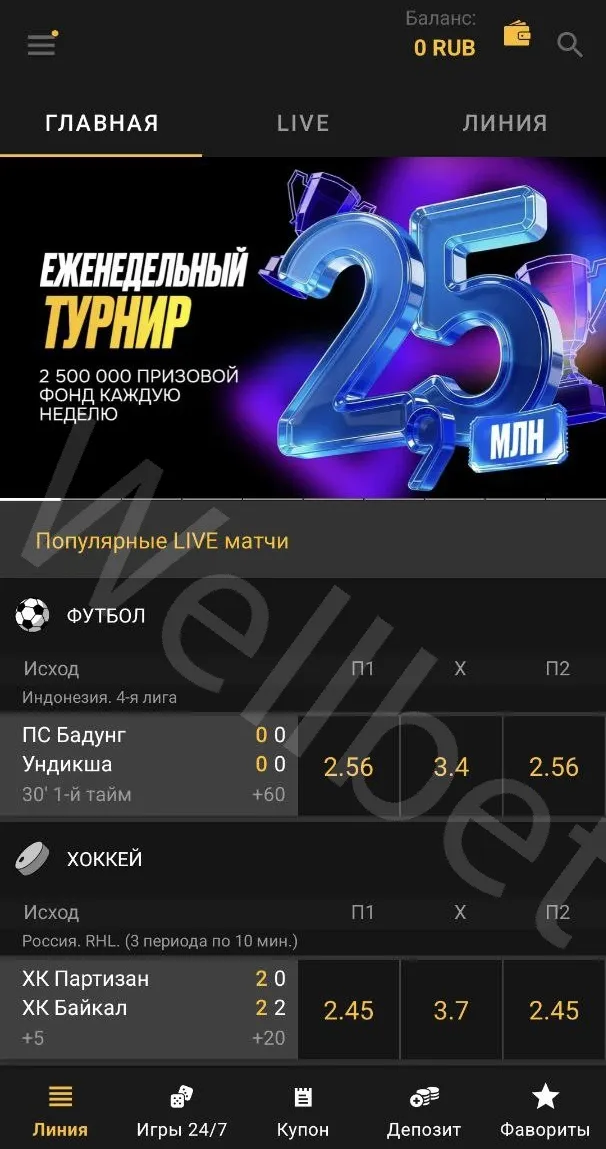Select П1 odds 2.45 for ХК Партизан
This screenshot has height=1149, width=606.
click(348, 1011)
